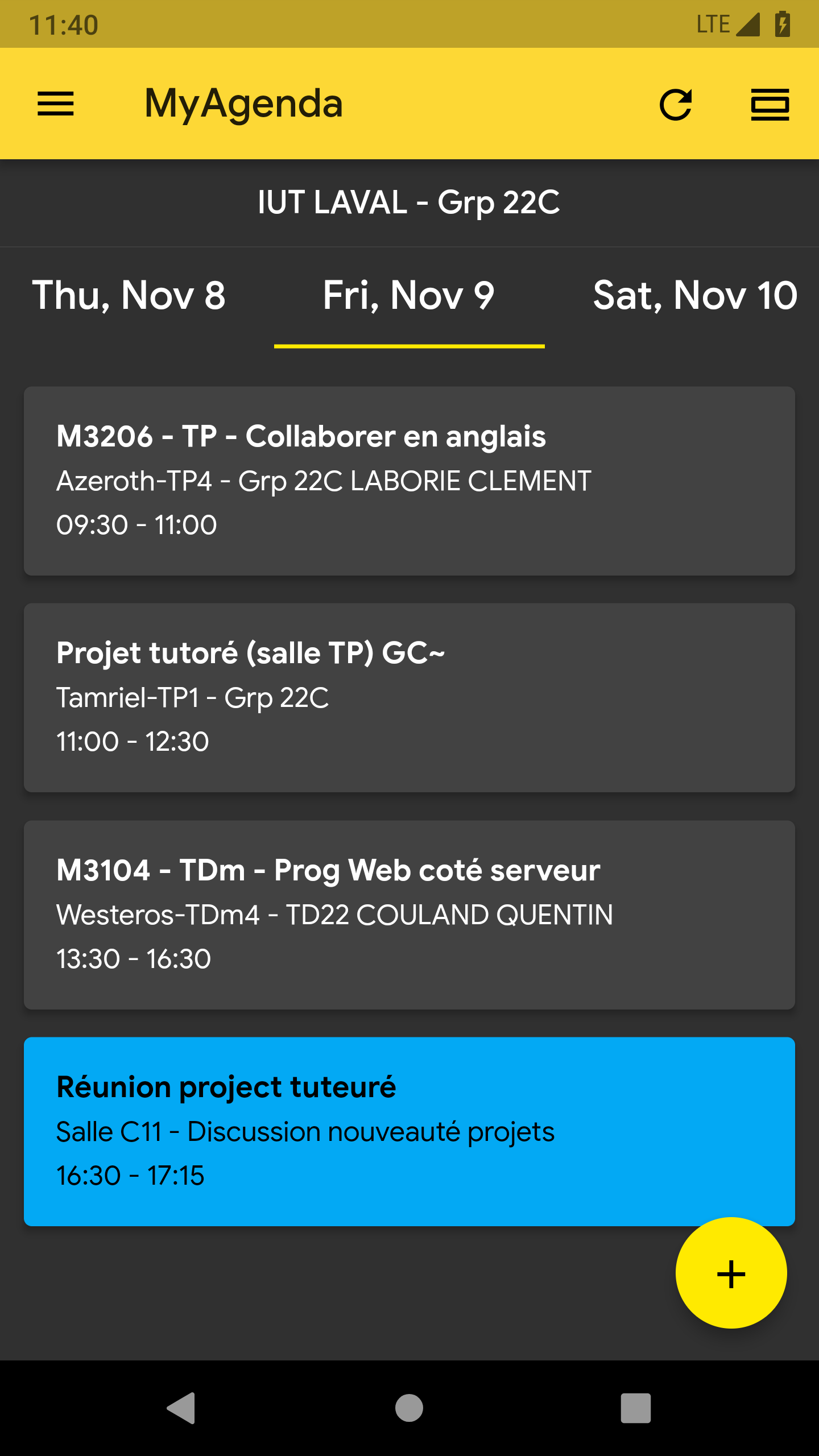Refresh the agenda
Screen dimensions: 819x1456
click(x=676, y=105)
